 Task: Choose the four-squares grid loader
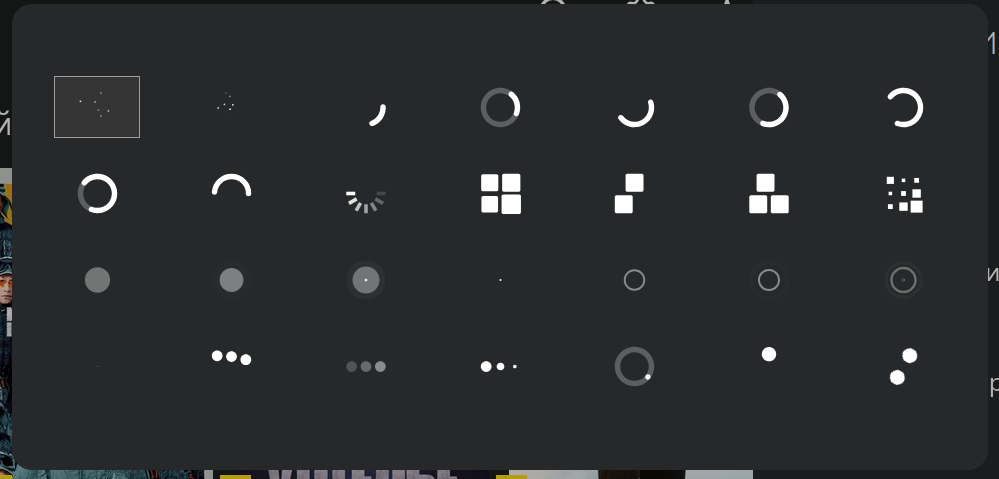point(501,194)
